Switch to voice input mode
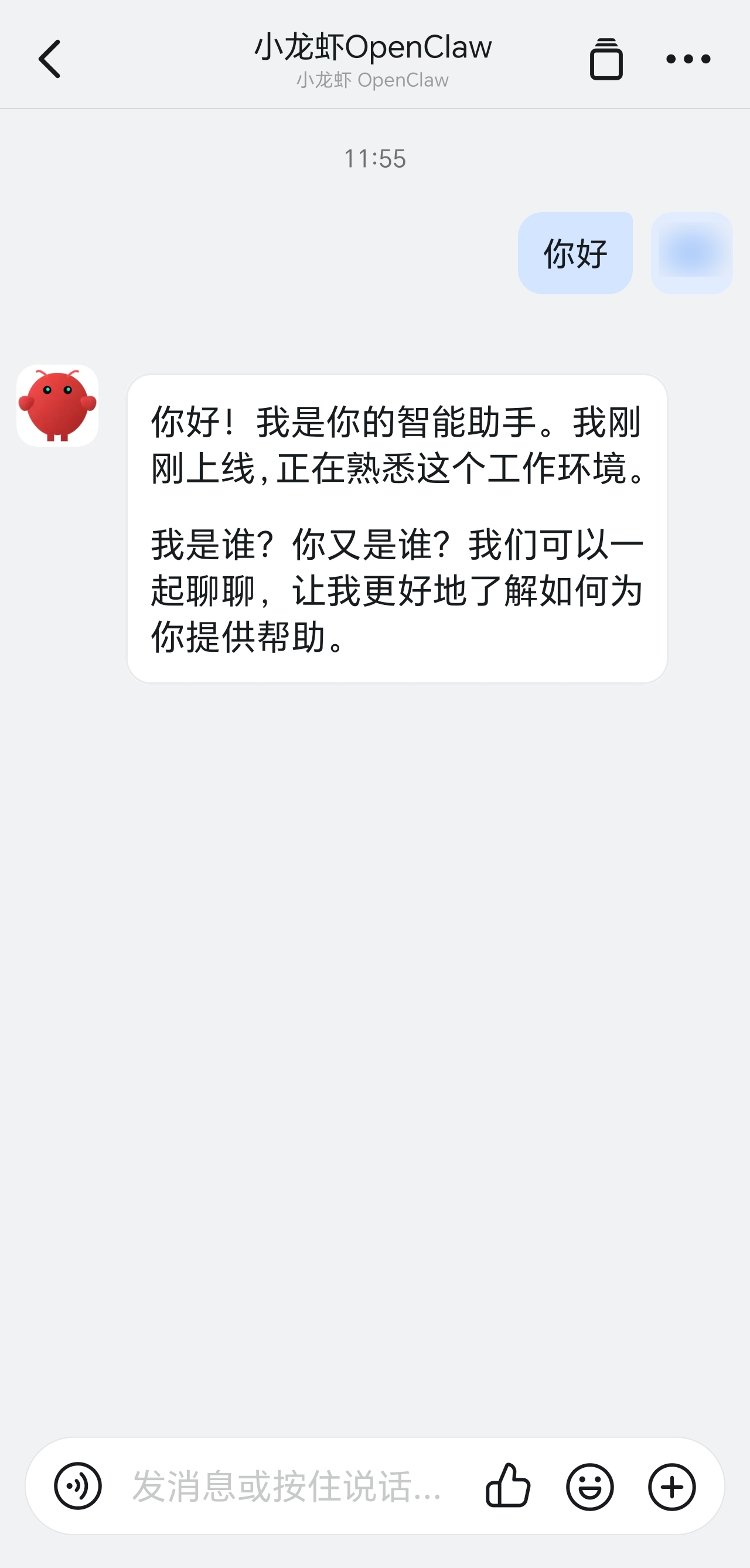 click(77, 1486)
